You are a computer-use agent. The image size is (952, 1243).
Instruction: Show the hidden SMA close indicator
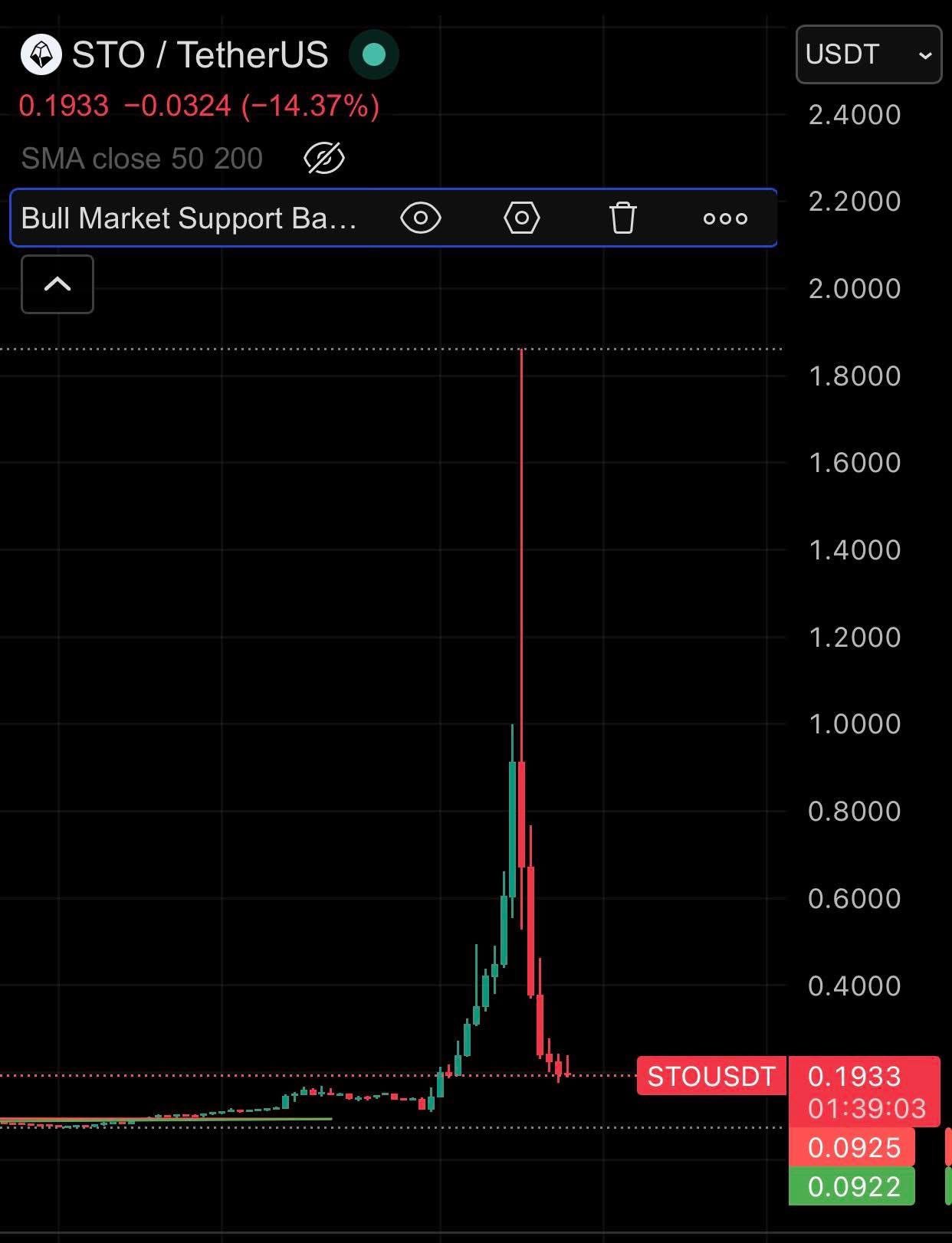pos(324,159)
